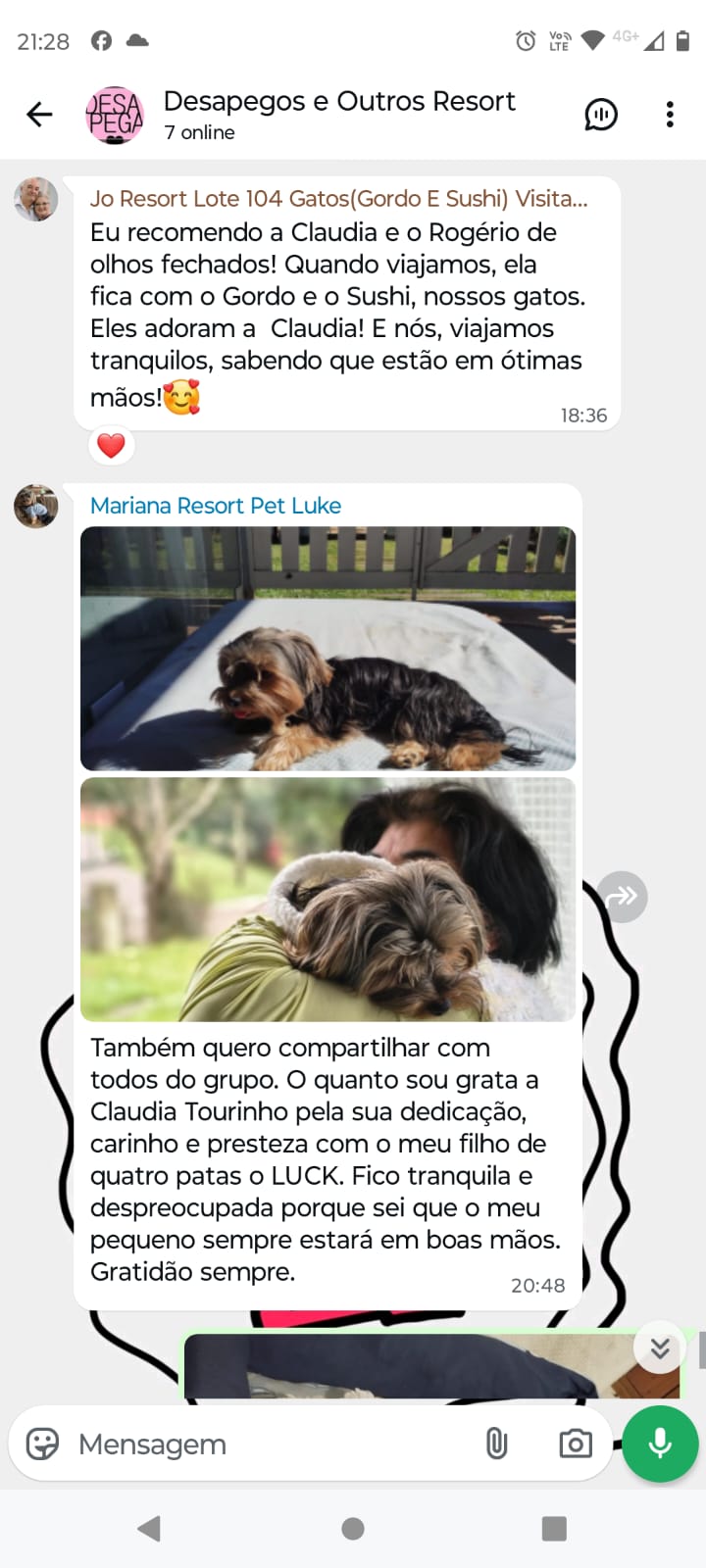
Task: Open Desapegos e Outros Resort group info
Action: (x=338, y=114)
